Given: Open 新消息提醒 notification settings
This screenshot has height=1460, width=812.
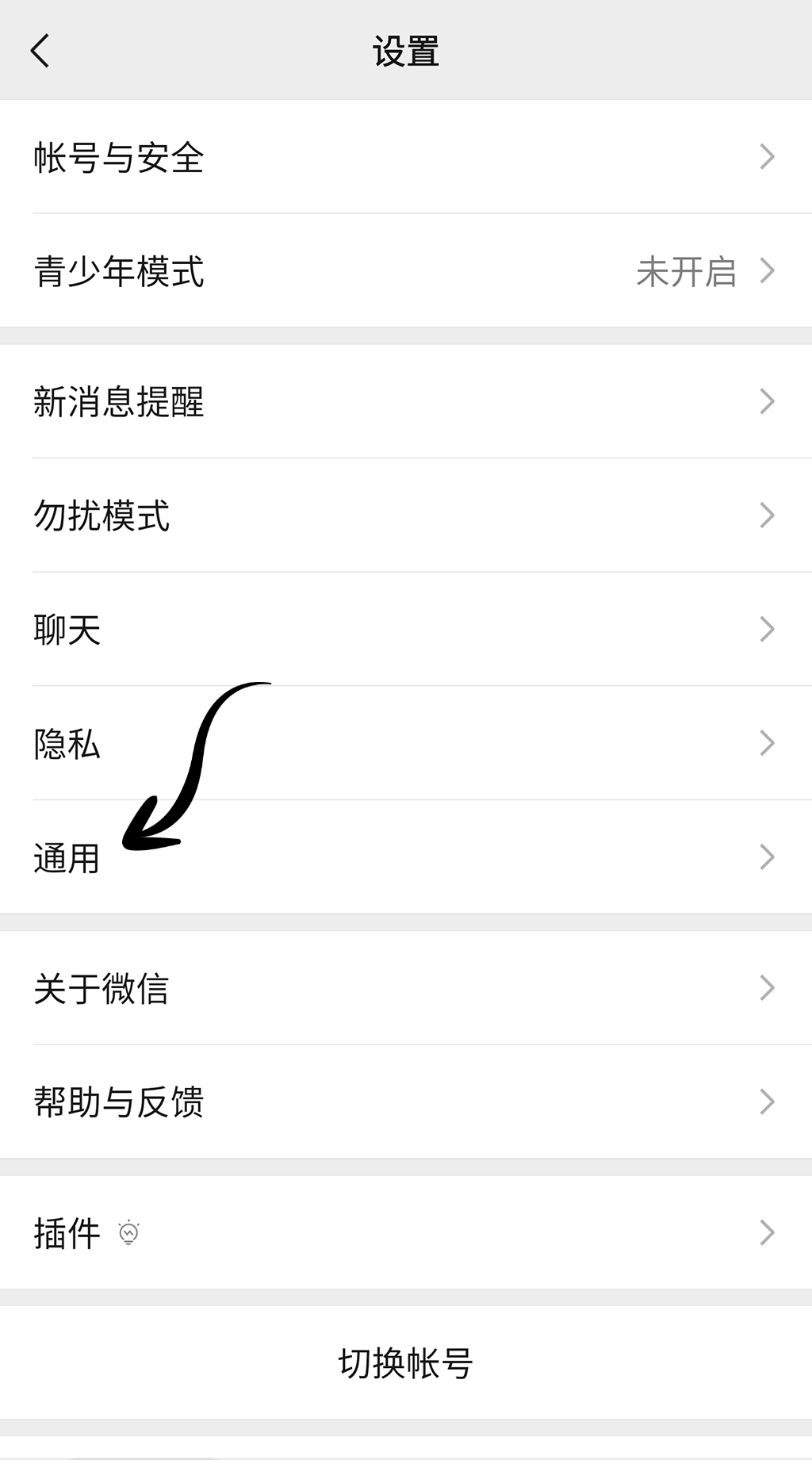Looking at the screenshot, I should tap(121, 402).
